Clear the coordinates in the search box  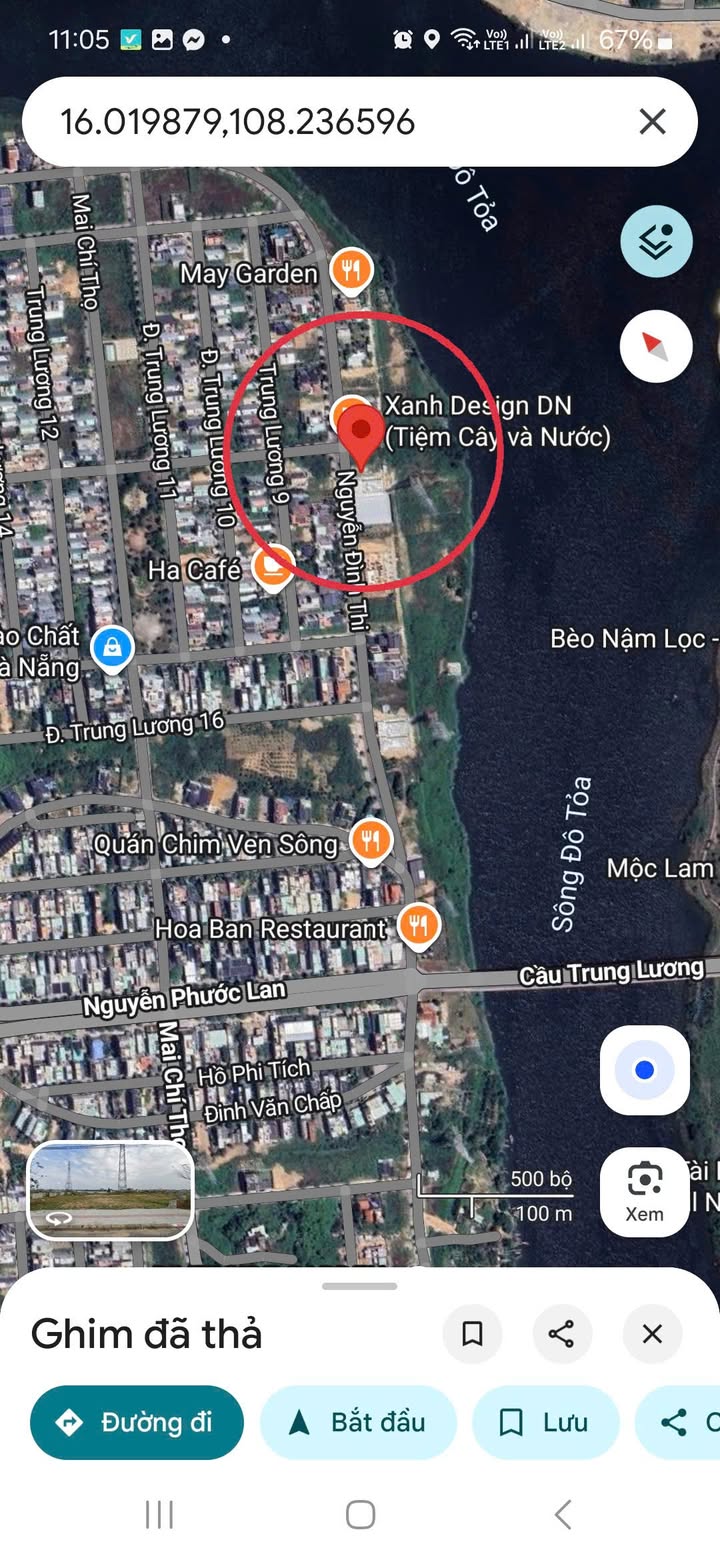click(652, 122)
